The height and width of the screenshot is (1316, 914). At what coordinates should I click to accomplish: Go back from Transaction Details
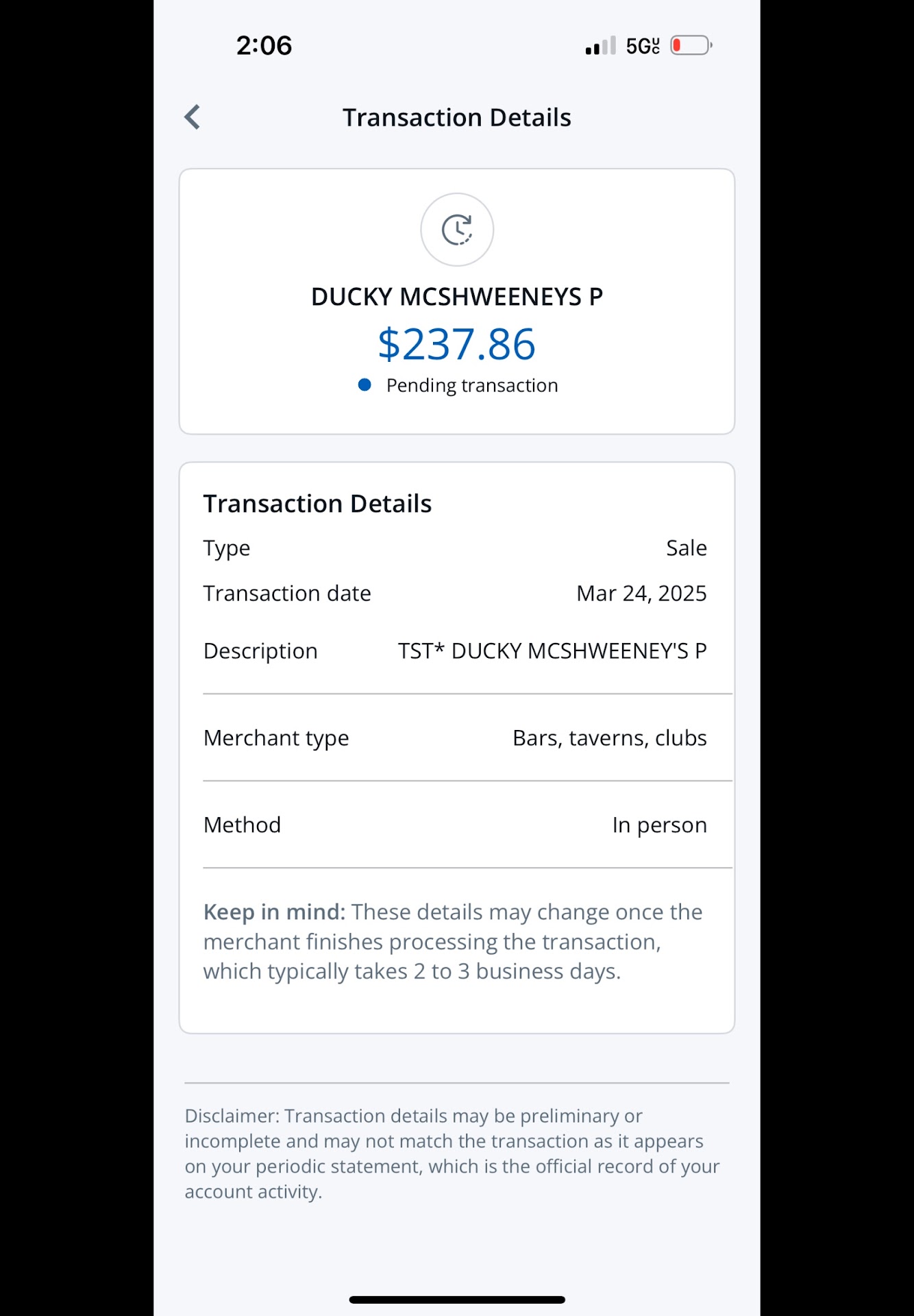point(193,117)
